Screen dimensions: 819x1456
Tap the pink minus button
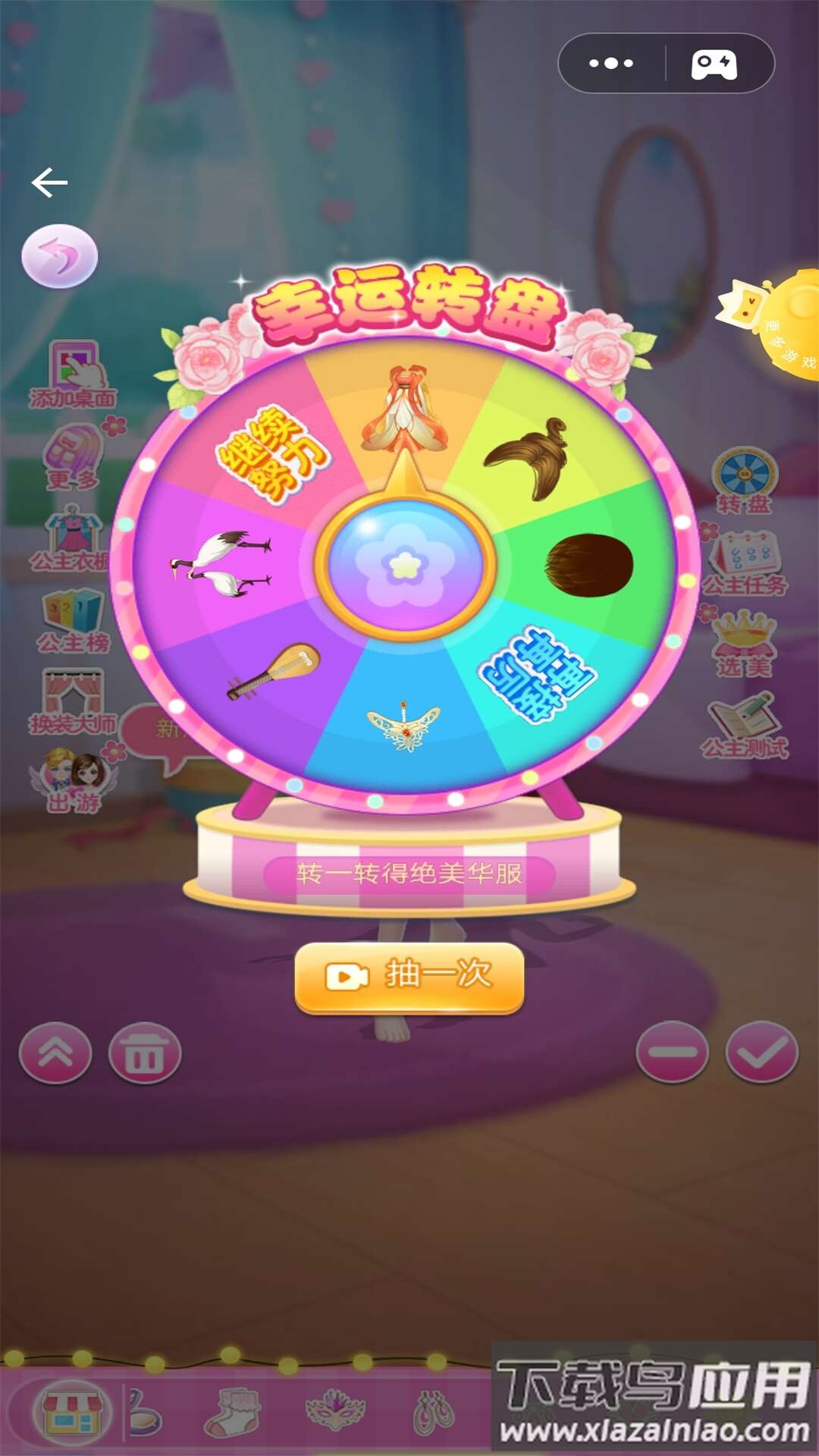pos(672,1052)
